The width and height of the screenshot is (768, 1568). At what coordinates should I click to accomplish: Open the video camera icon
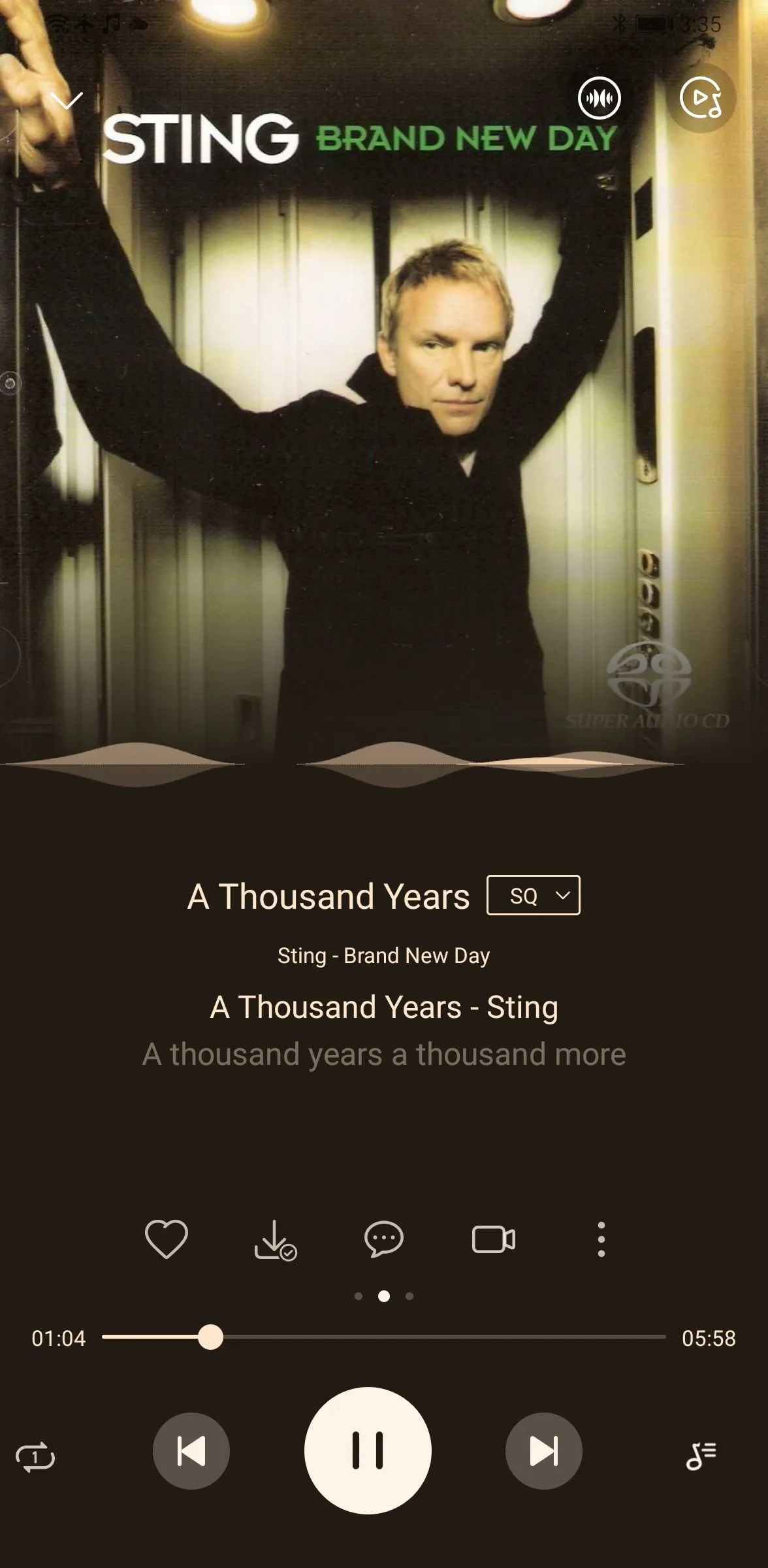tap(493, 1239)
